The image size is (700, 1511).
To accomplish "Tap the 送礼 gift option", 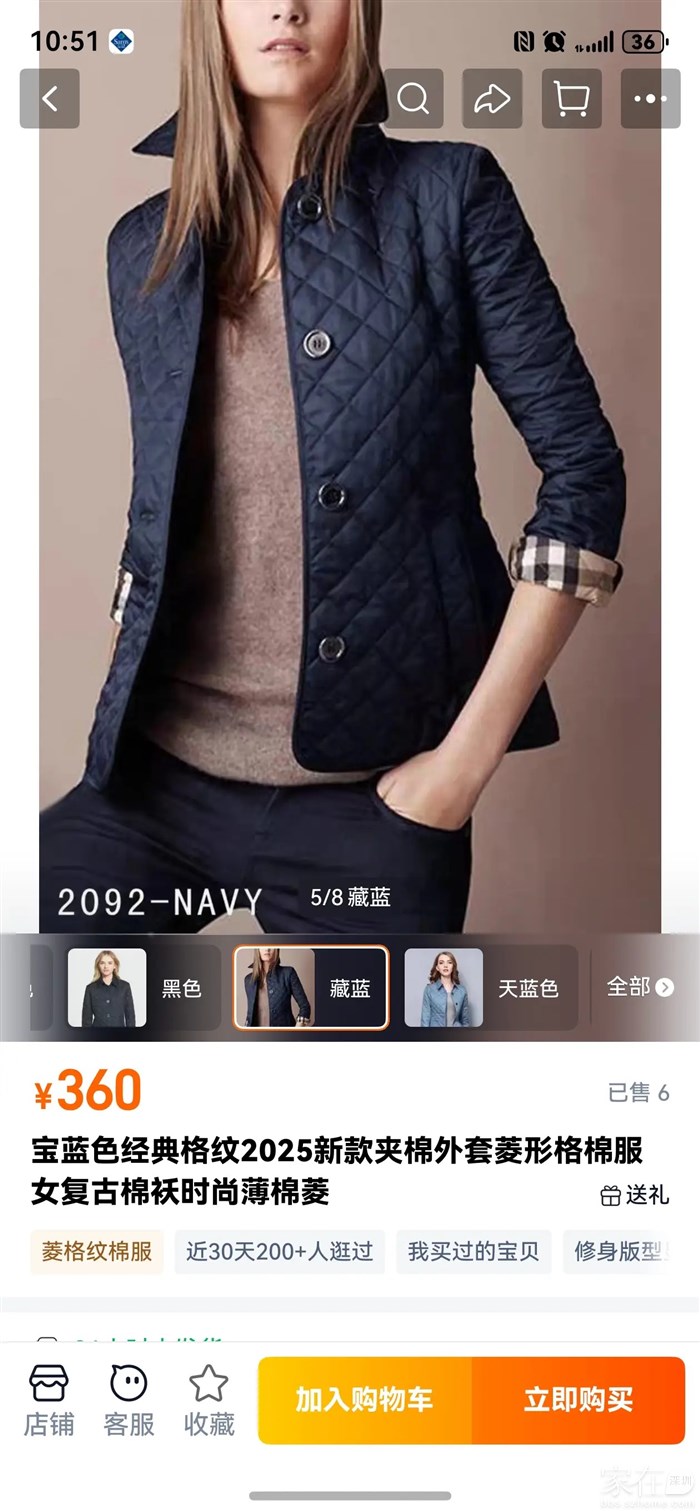I will click(634, 1194).
